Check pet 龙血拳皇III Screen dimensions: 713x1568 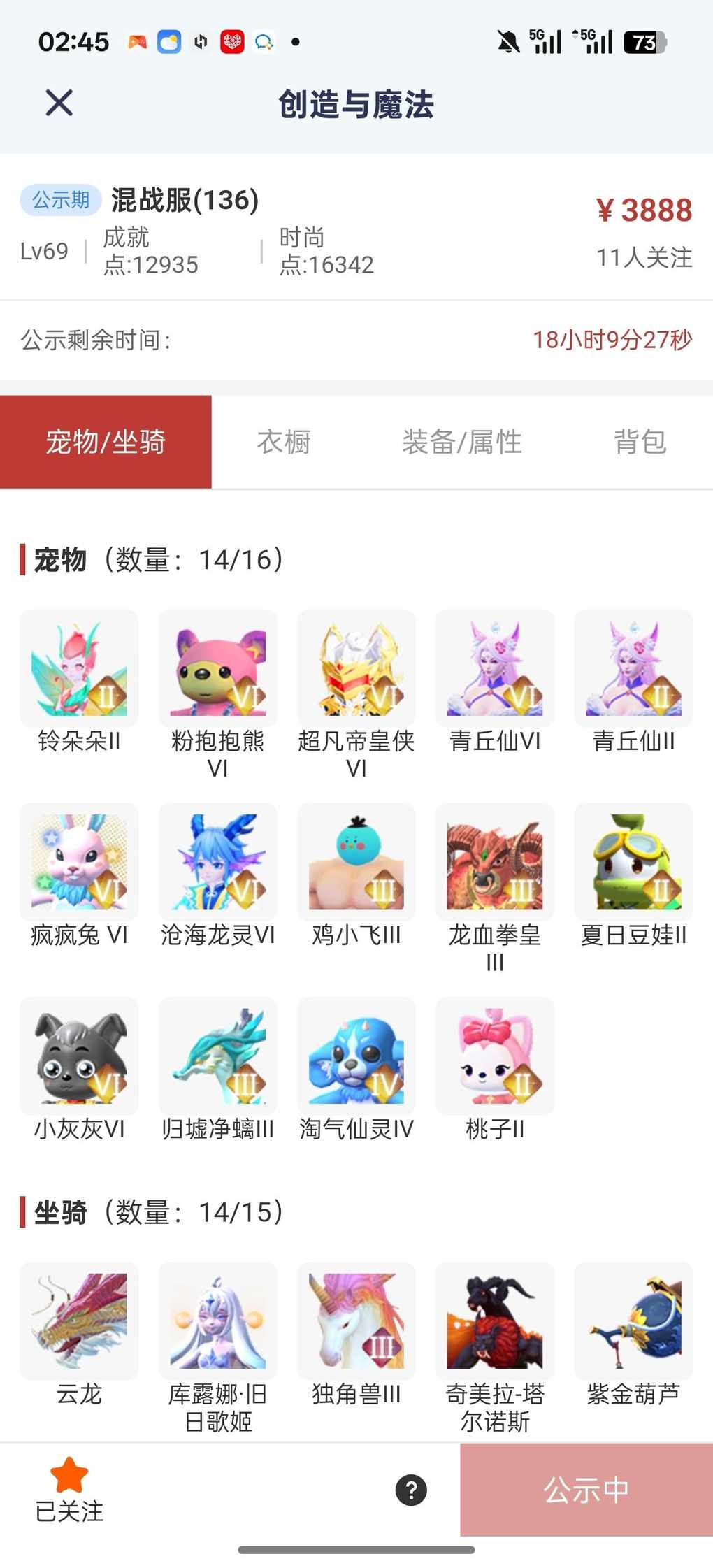click(x=495, y=862)
